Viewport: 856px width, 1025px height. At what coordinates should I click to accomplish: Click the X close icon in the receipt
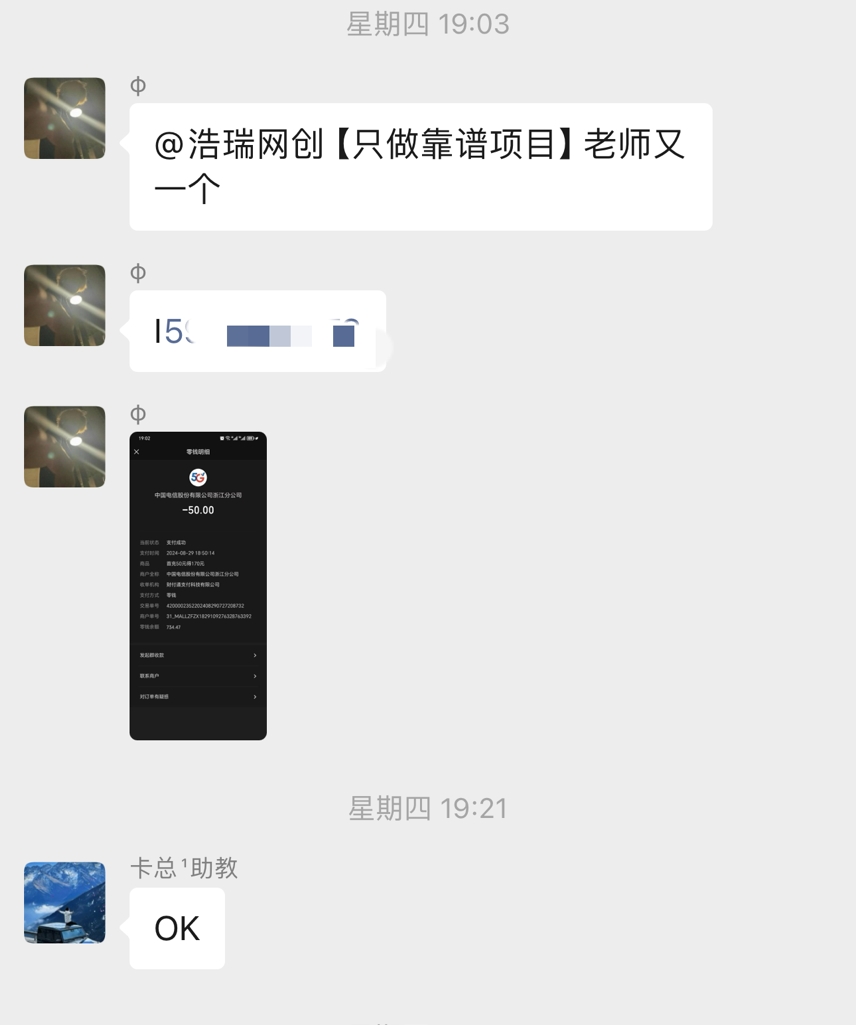136,452
